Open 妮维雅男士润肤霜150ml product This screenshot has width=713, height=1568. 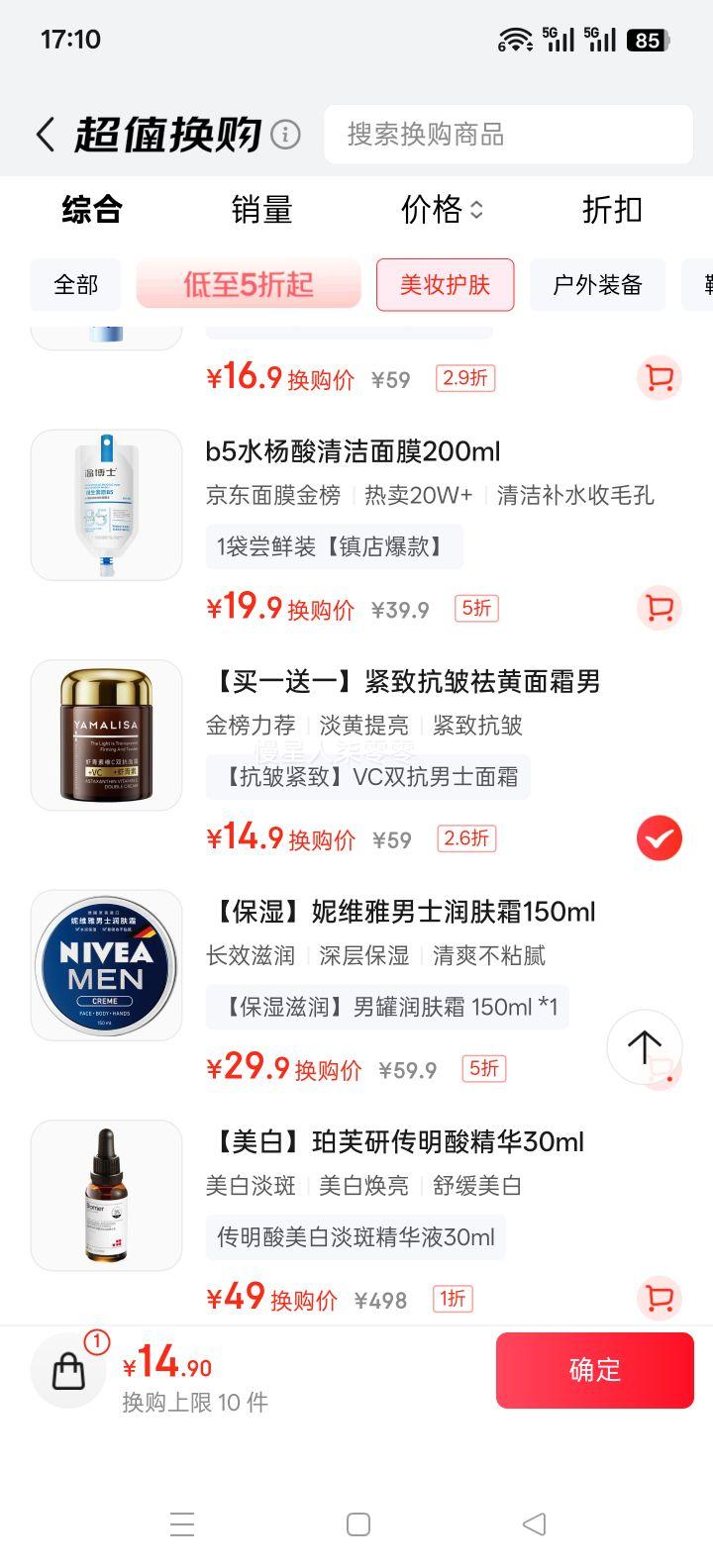(x=404, y=912)
